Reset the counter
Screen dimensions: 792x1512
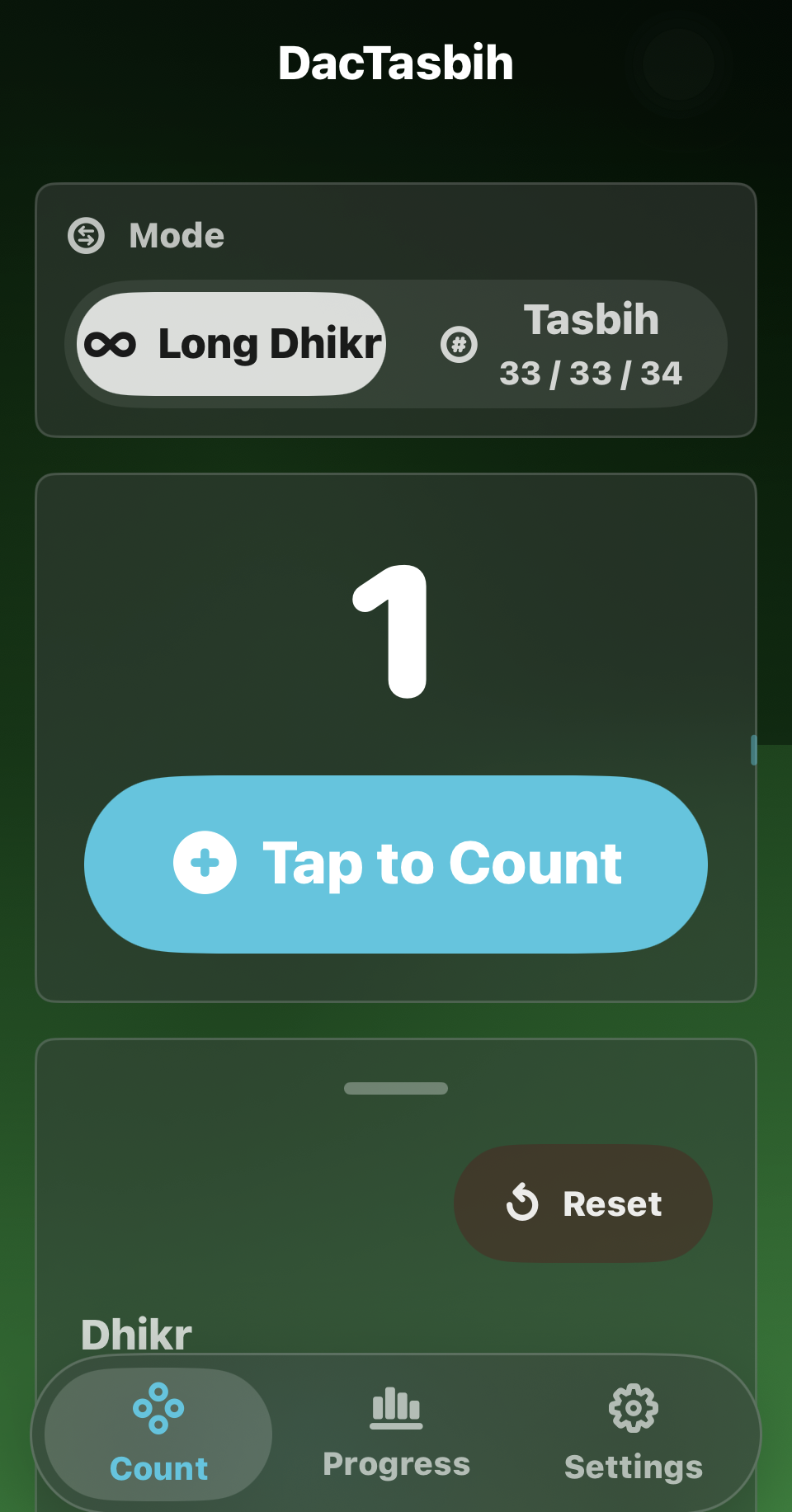coord(583,1203)
